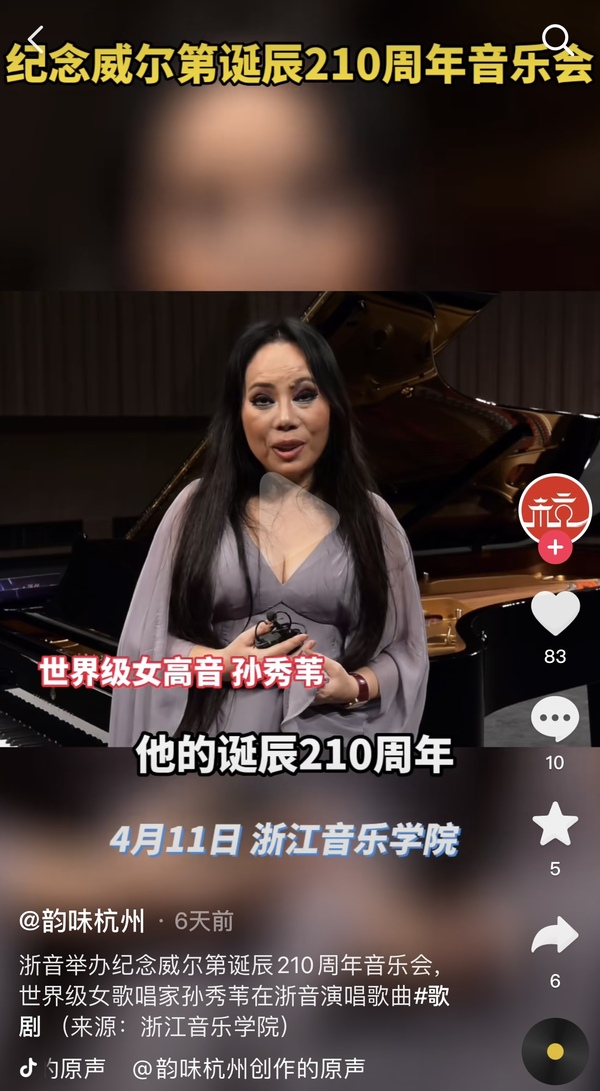
Task: Play the paused video
Action: [299, 508]
